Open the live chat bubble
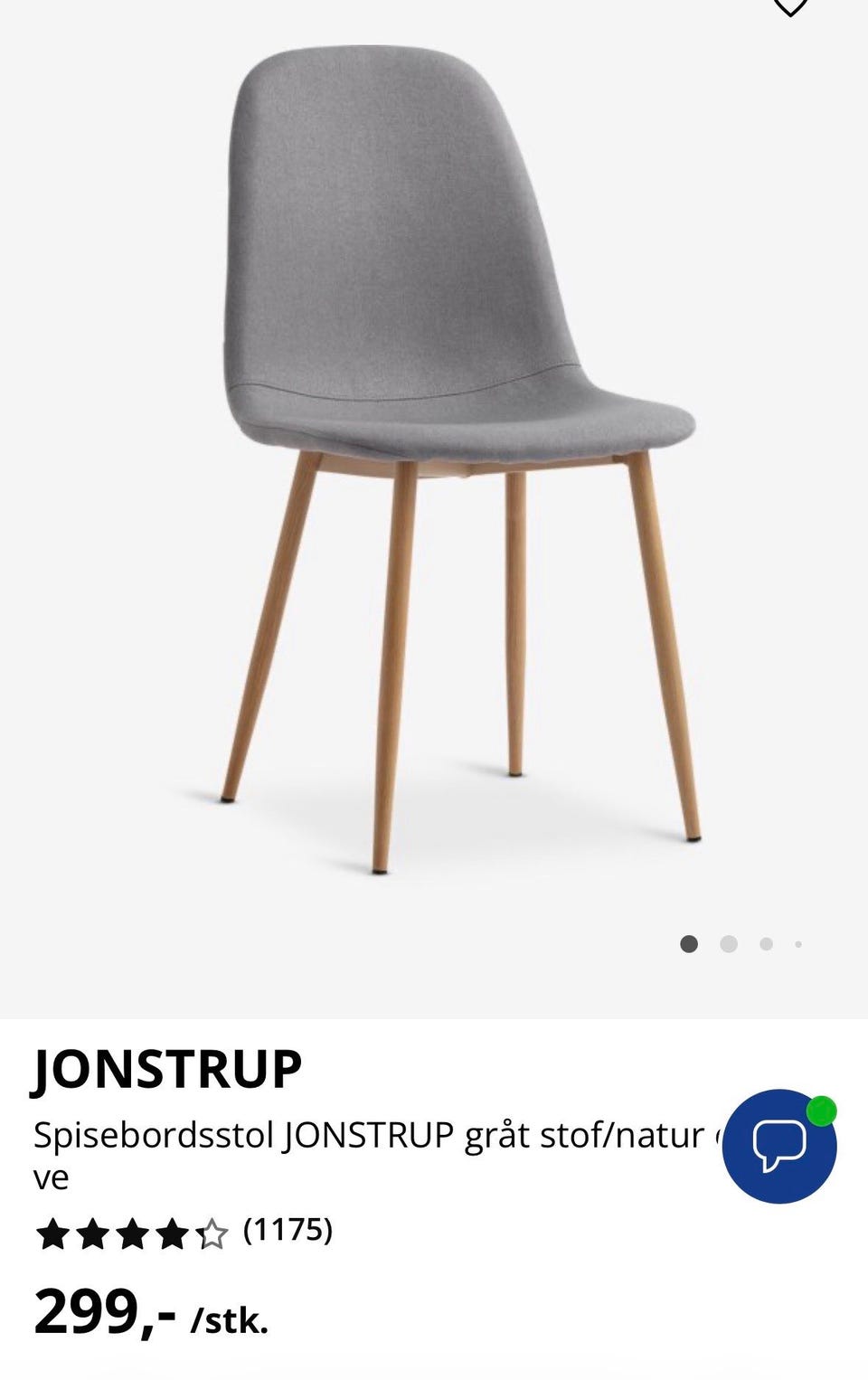This screenshot has height=1380, width=868. tap(779, 1146)
